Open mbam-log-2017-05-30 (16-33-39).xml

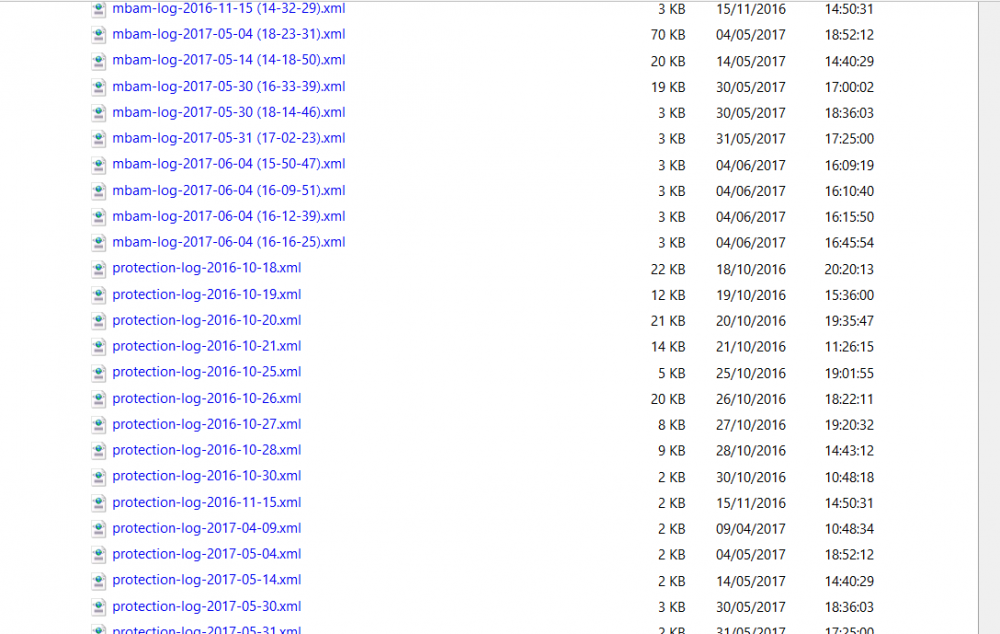coord(228,87)
